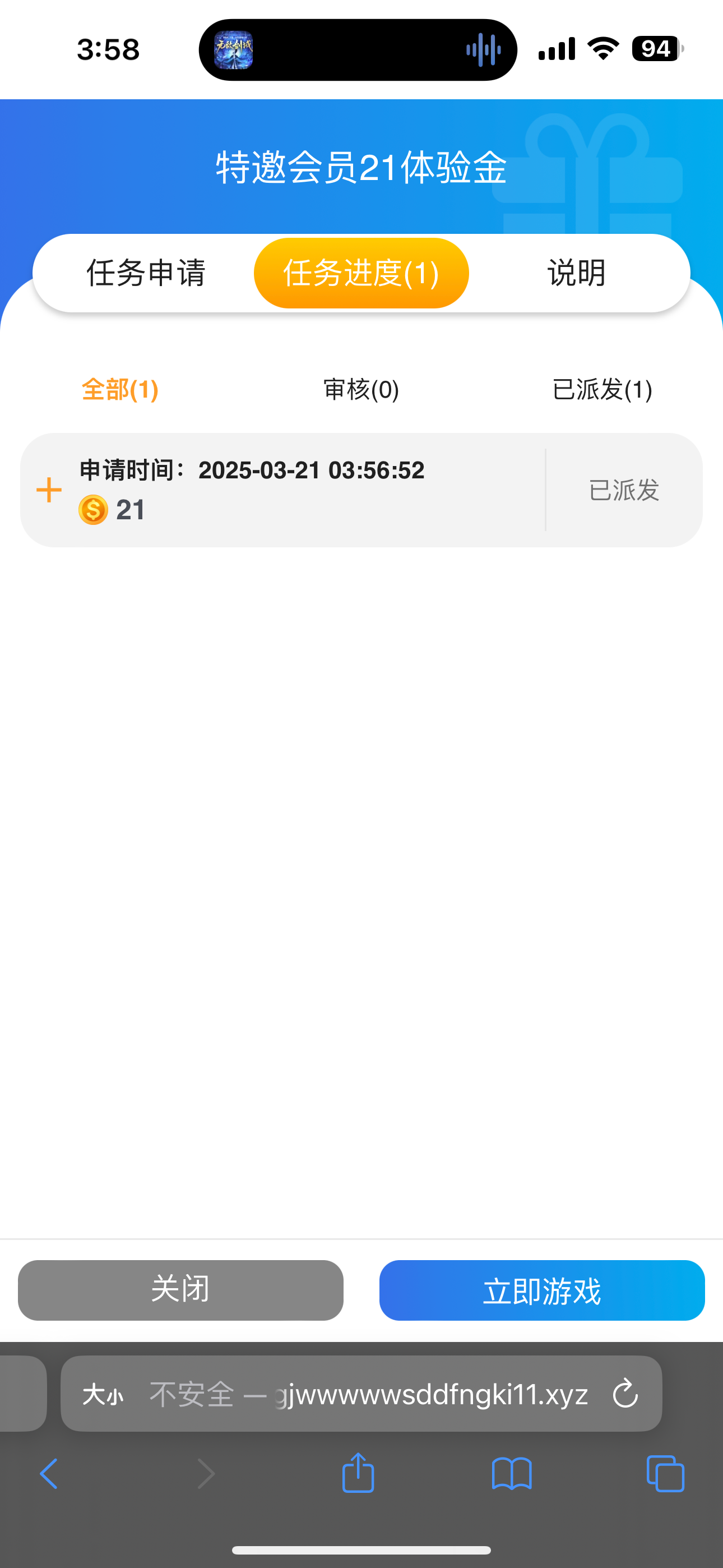The width and height of the screenshot is (723, 1568).
Task: Open the 大小 page settings menu
Action: coord(103,1394)
